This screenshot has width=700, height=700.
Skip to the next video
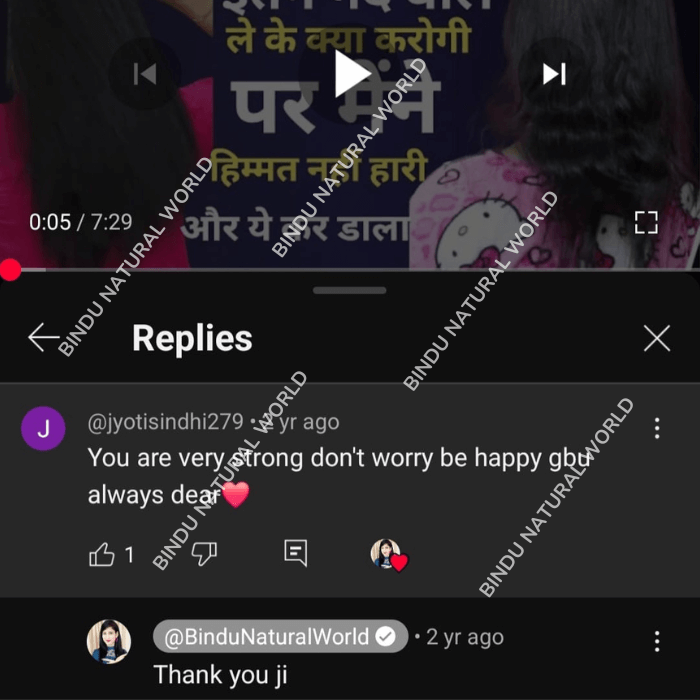[x=554, y=74]
